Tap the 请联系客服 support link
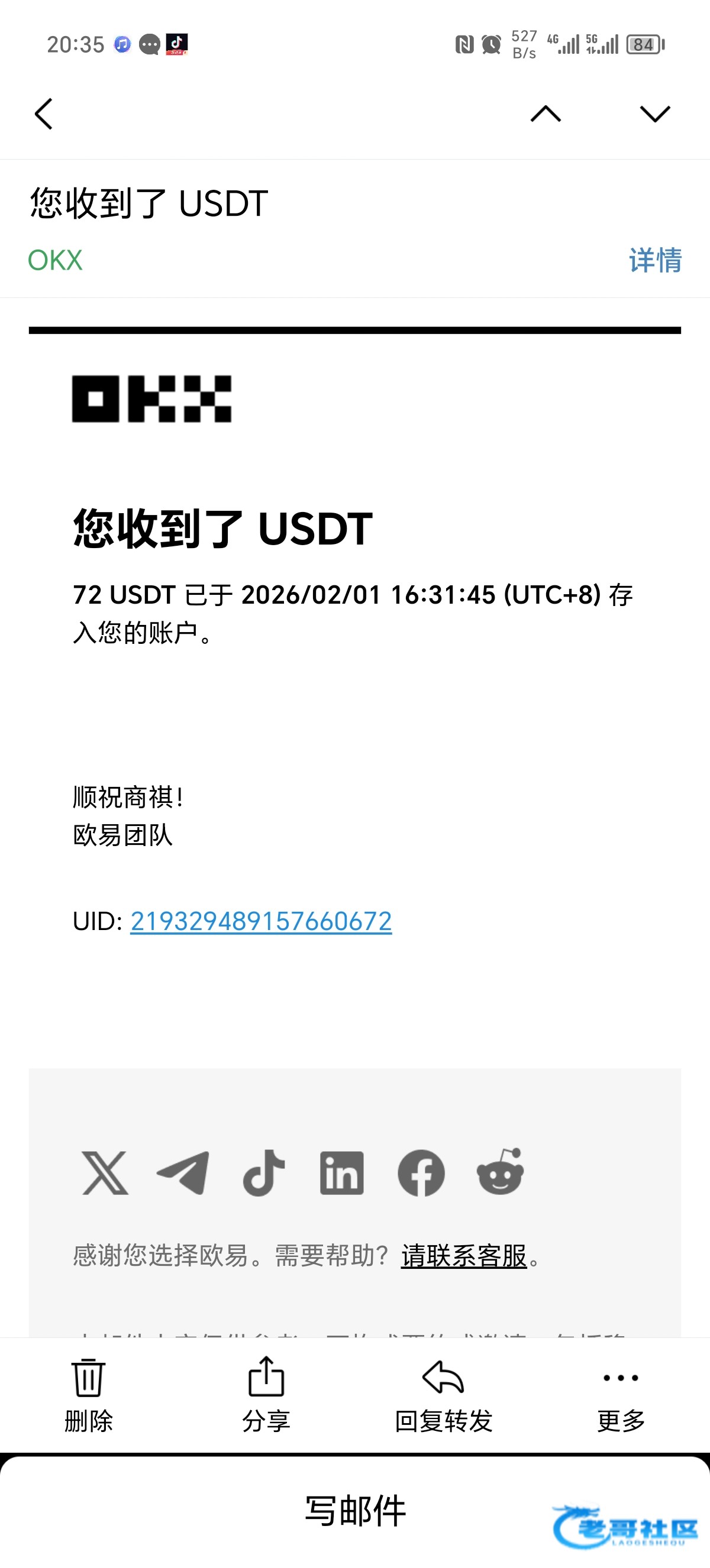The image size is (710, 1568). click(463, 1256)
